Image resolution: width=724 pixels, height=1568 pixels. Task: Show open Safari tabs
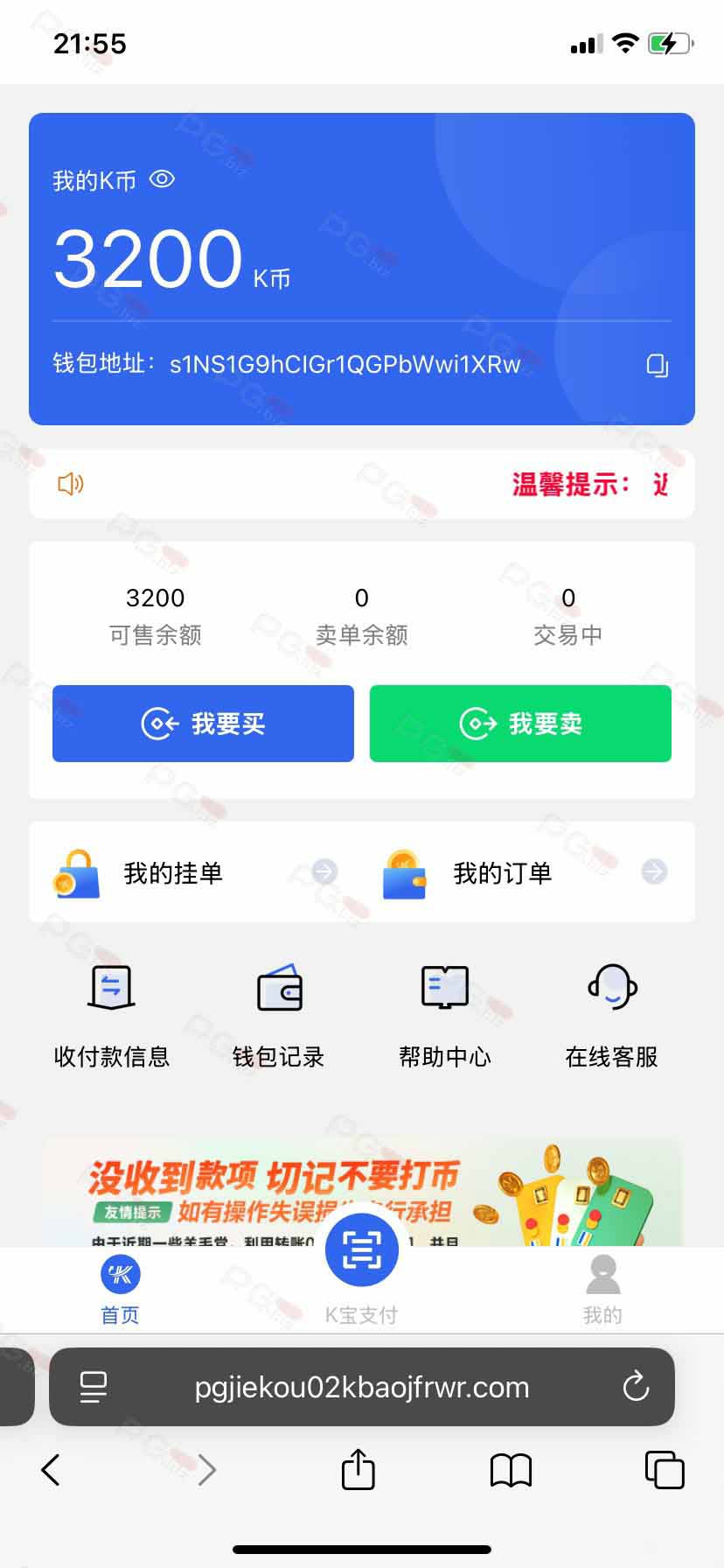pos(665,1469)
